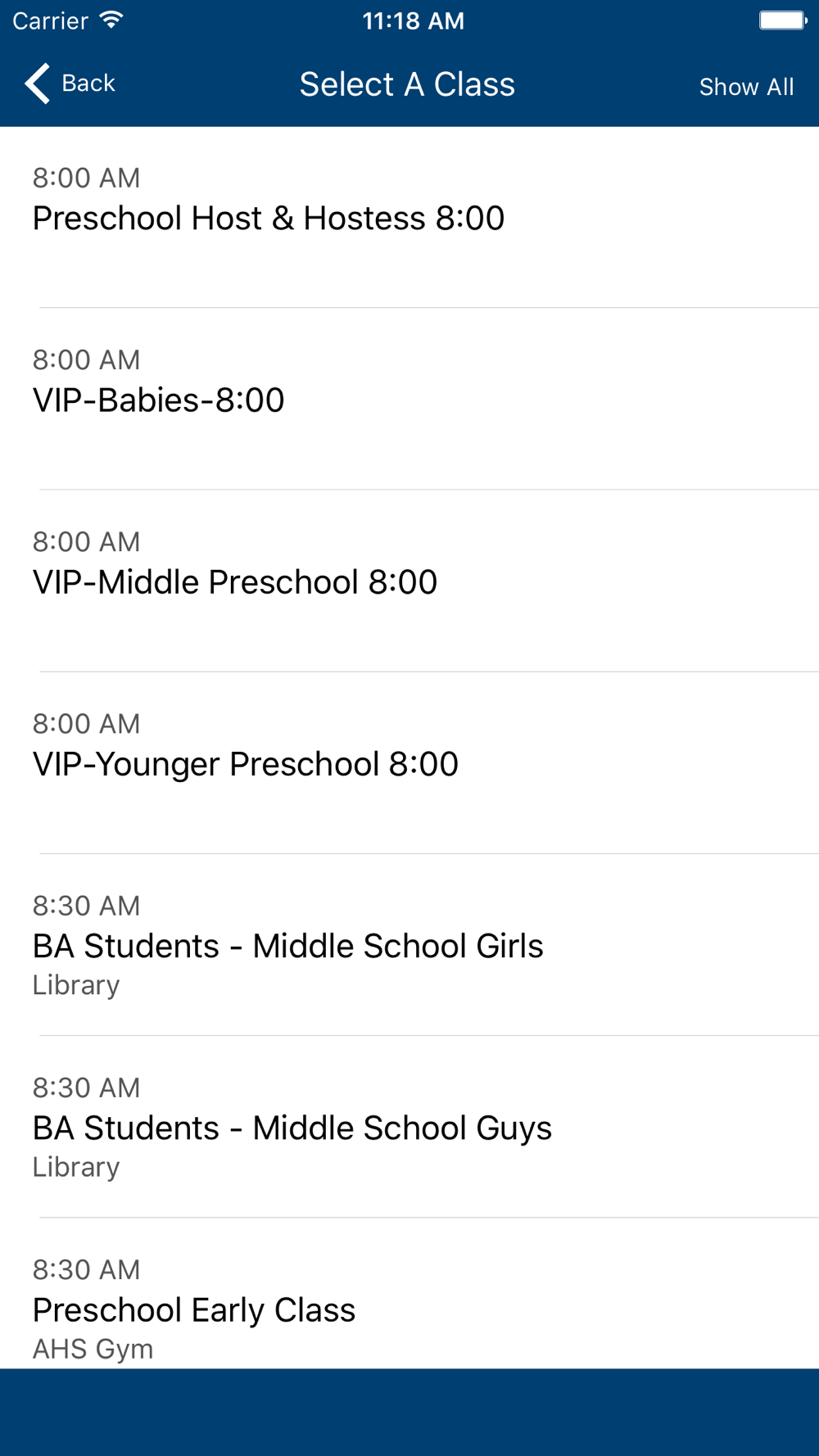819x1456 pixels.
Task: Choose BA Students - Middle School Guys
Action: (x=409, y=1126)
